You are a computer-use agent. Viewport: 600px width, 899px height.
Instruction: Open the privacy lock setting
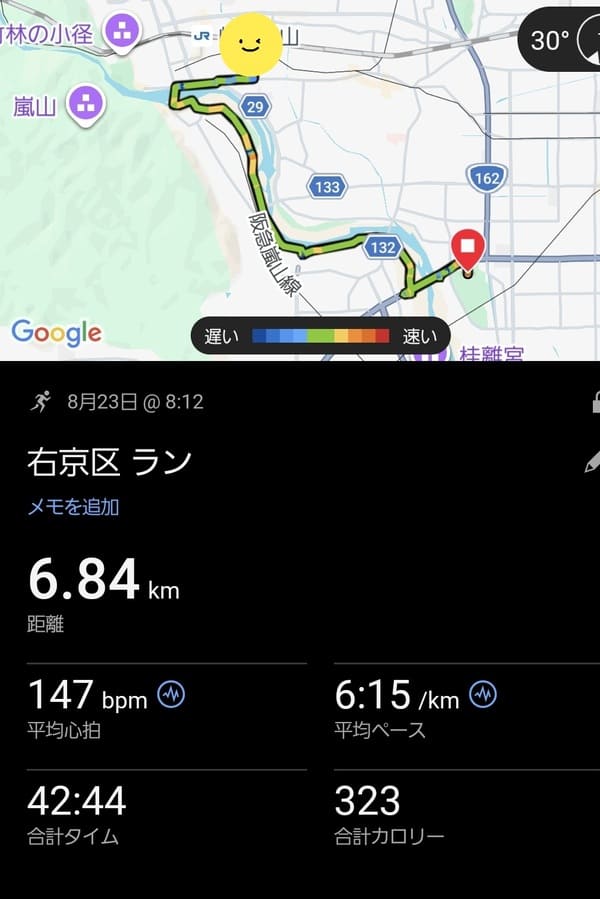click(x=596, y=402)
